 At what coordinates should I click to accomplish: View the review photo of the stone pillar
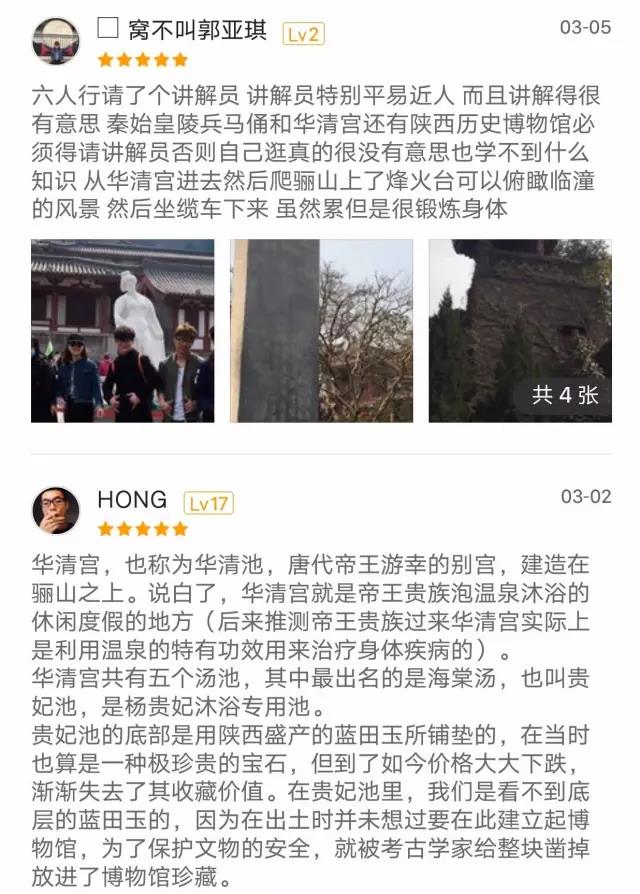pos(321,331)
